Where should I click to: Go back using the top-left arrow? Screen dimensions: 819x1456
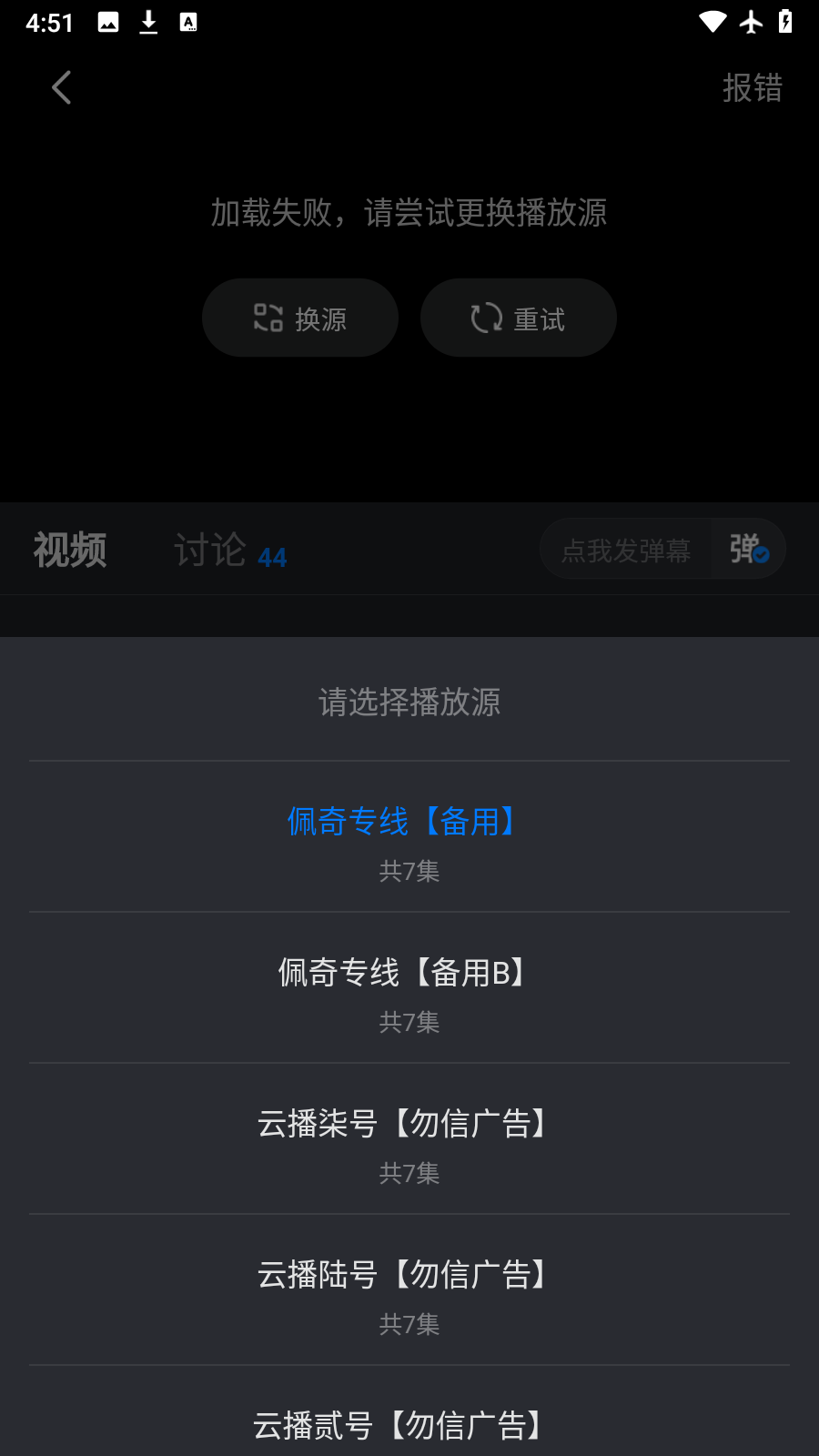click(x=61, y=88)
